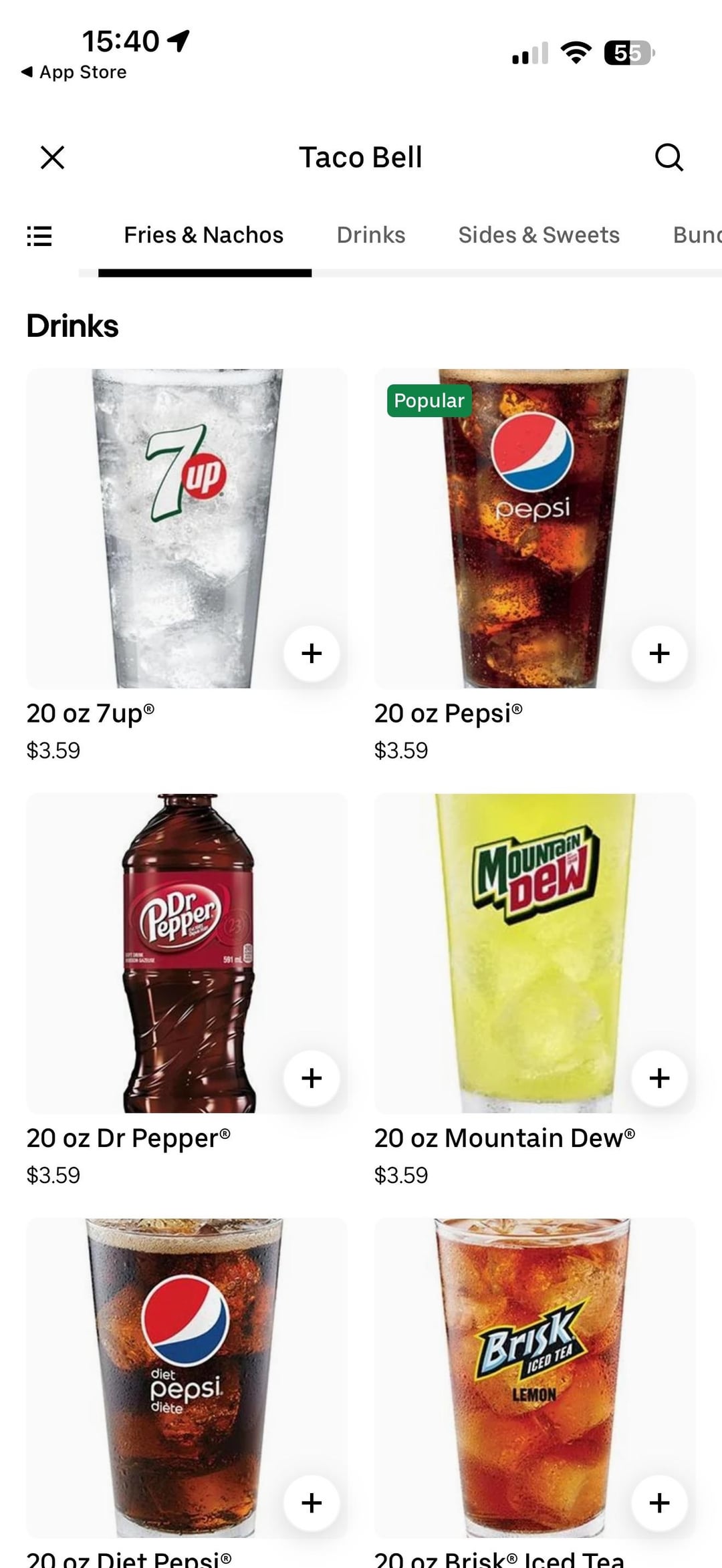Add 20 oz Diet Pepsi to cart

coord(312,1502)
